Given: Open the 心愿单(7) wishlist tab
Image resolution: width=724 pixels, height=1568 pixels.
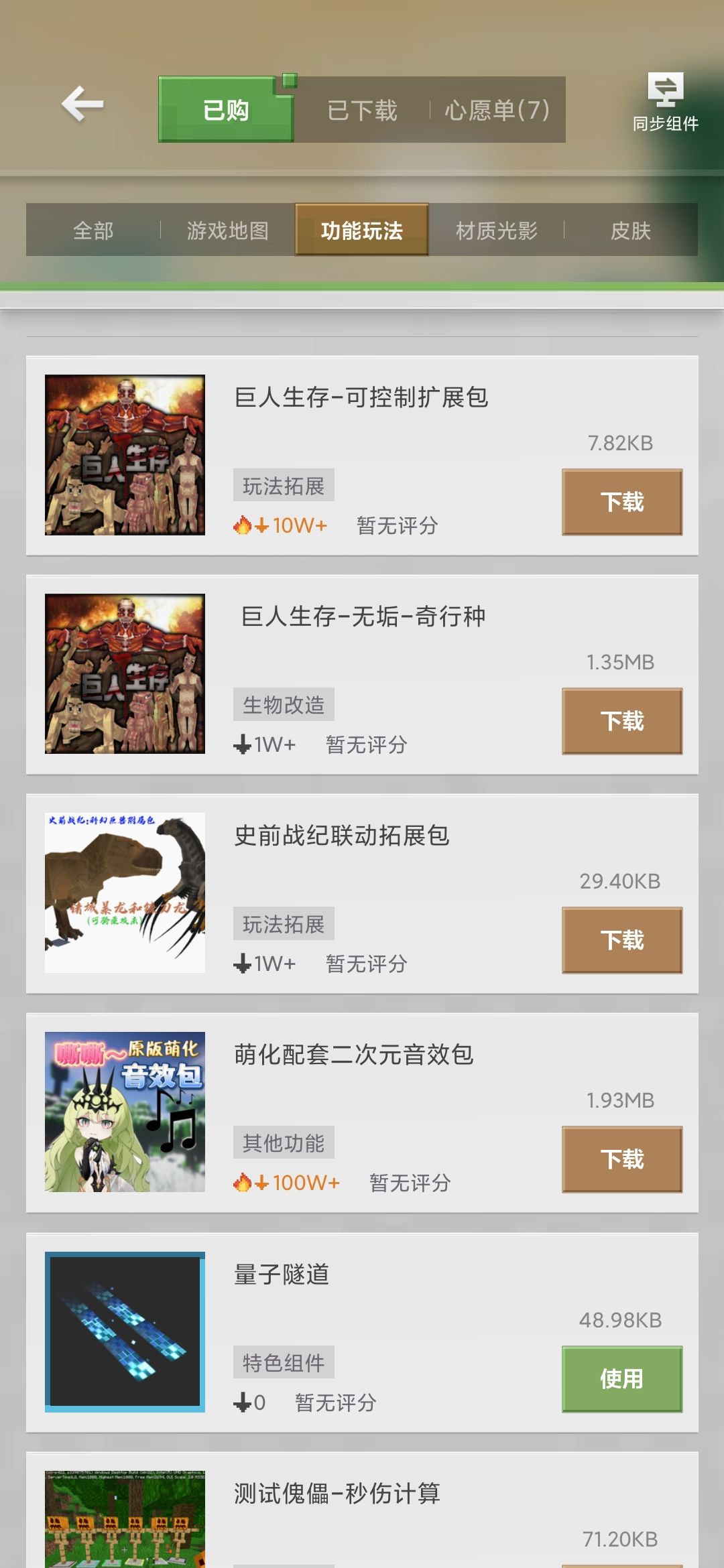Looking at the screenshot, I should (x=497, y=110).
